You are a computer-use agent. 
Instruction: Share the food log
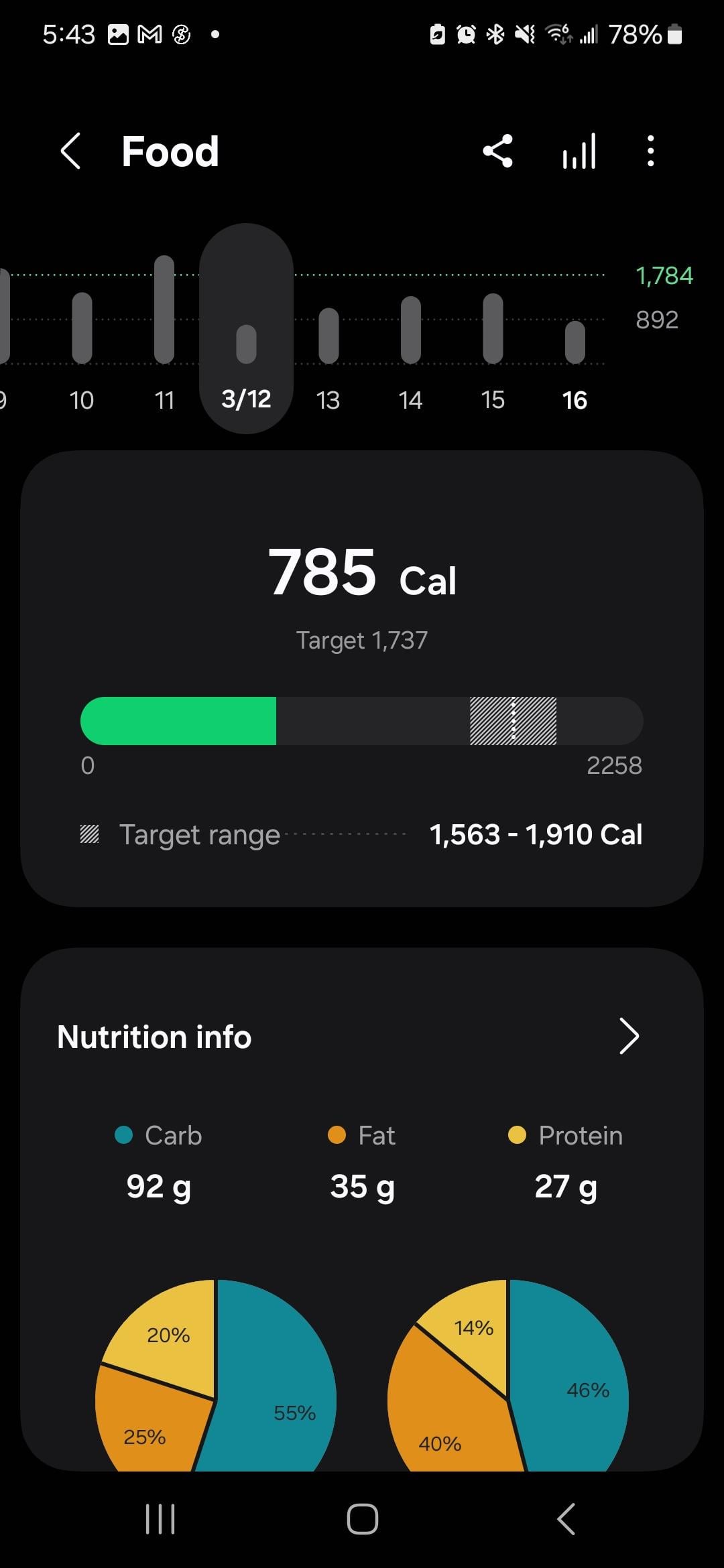[x=497, y=151]
